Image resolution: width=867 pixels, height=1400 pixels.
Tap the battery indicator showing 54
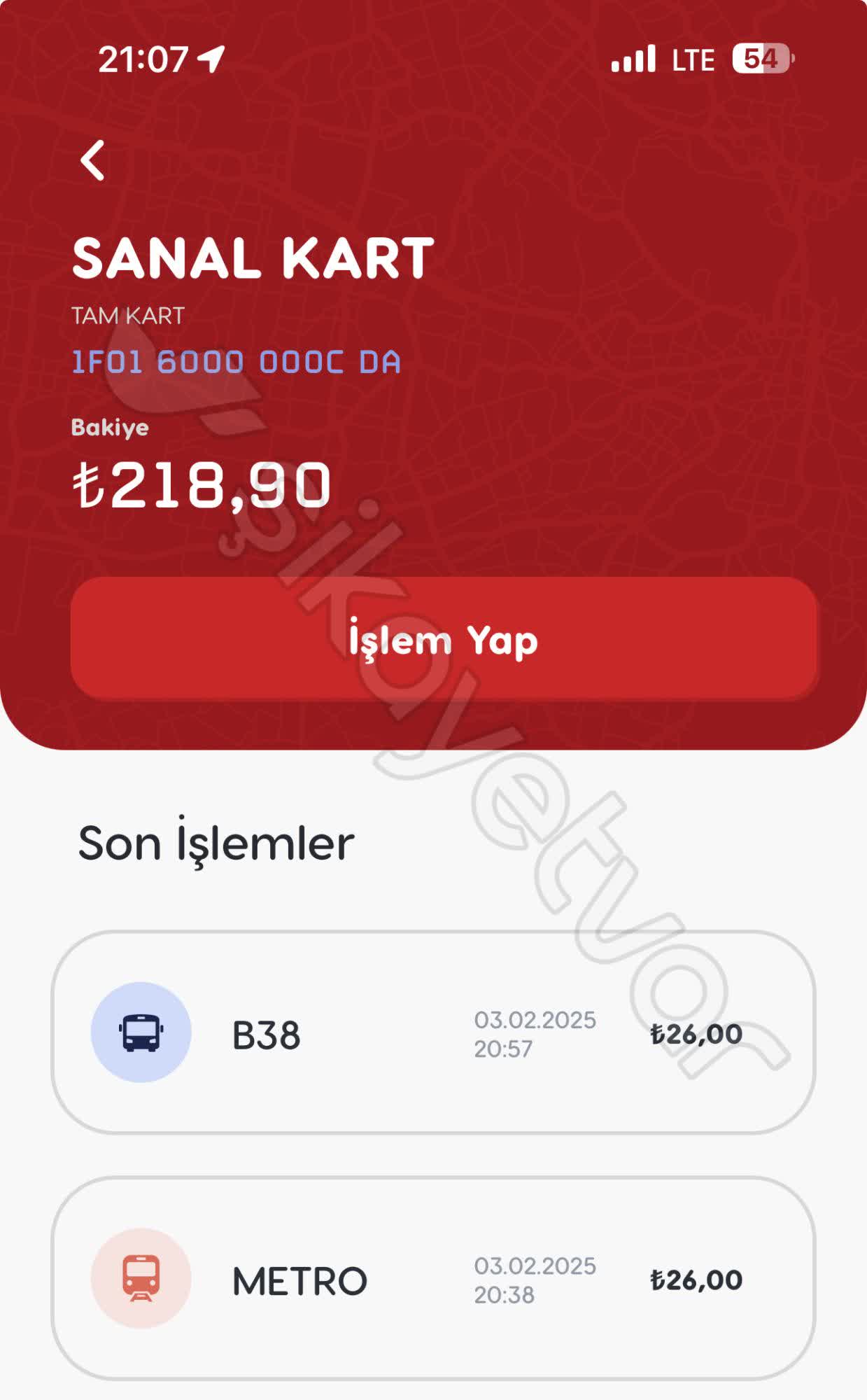point(762,59)
